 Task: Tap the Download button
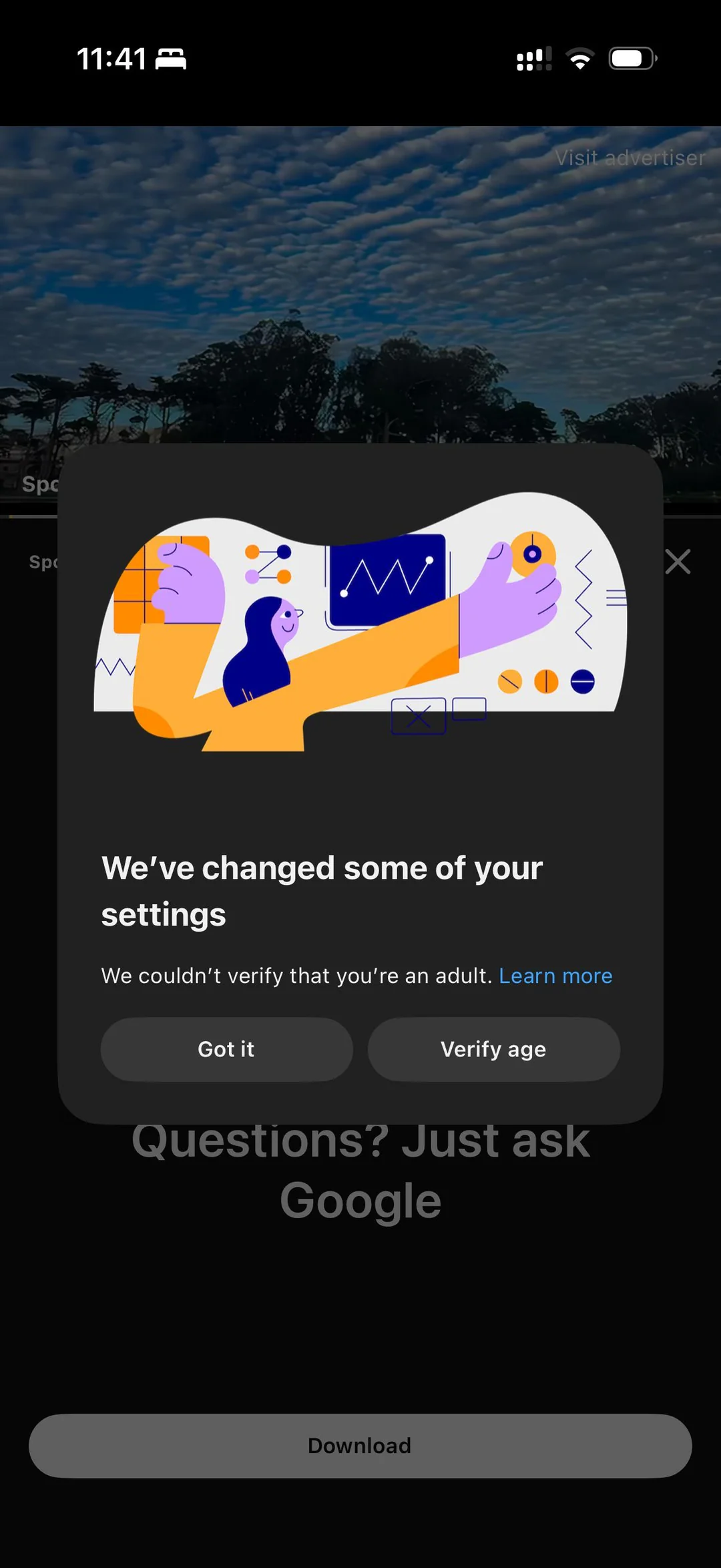(x=360, y=1445)
